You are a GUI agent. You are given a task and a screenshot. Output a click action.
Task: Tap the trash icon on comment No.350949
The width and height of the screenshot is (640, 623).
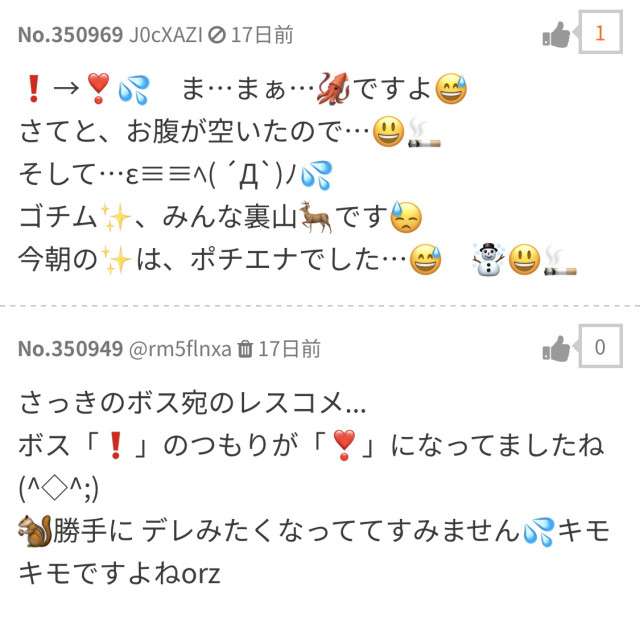[245, 349]
